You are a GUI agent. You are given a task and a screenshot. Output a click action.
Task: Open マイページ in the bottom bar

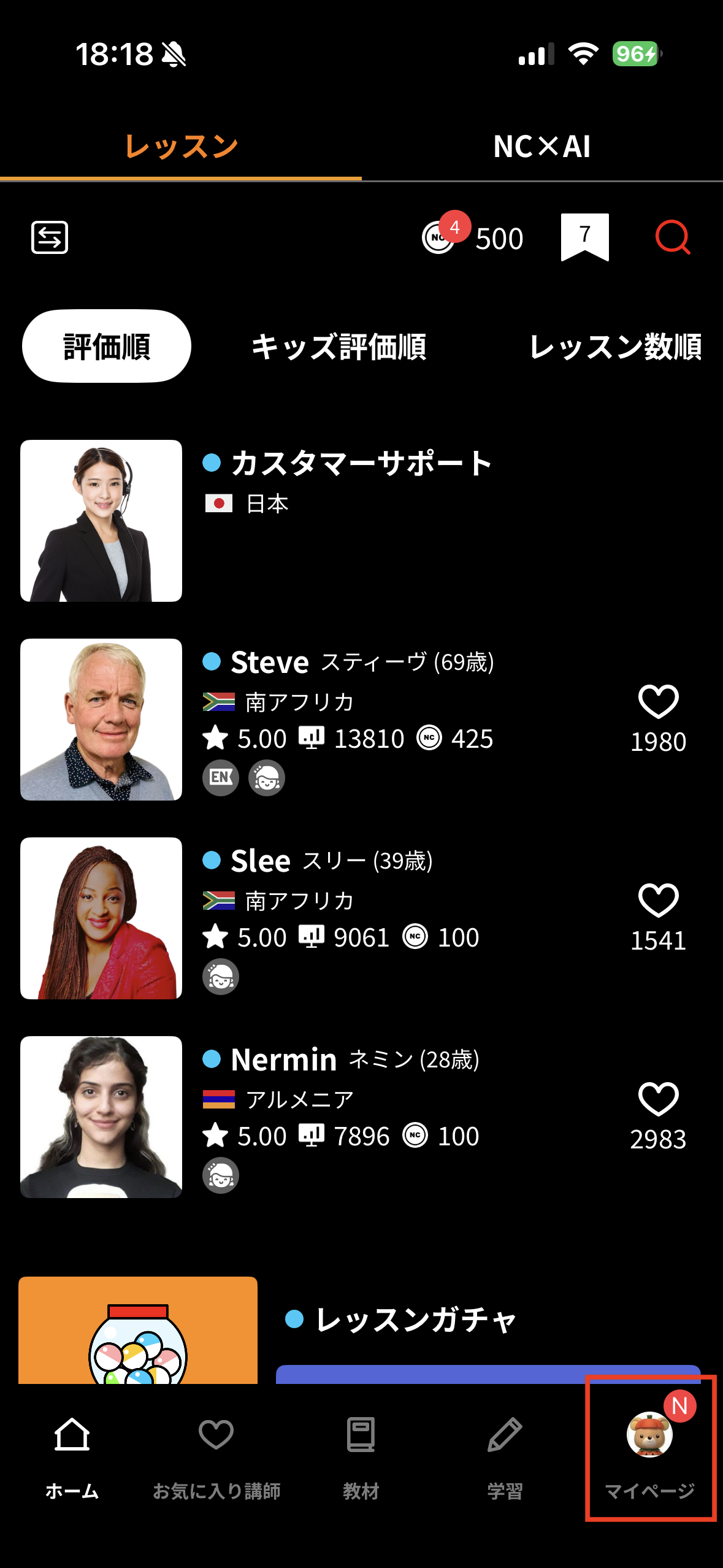coord(649,1453)
